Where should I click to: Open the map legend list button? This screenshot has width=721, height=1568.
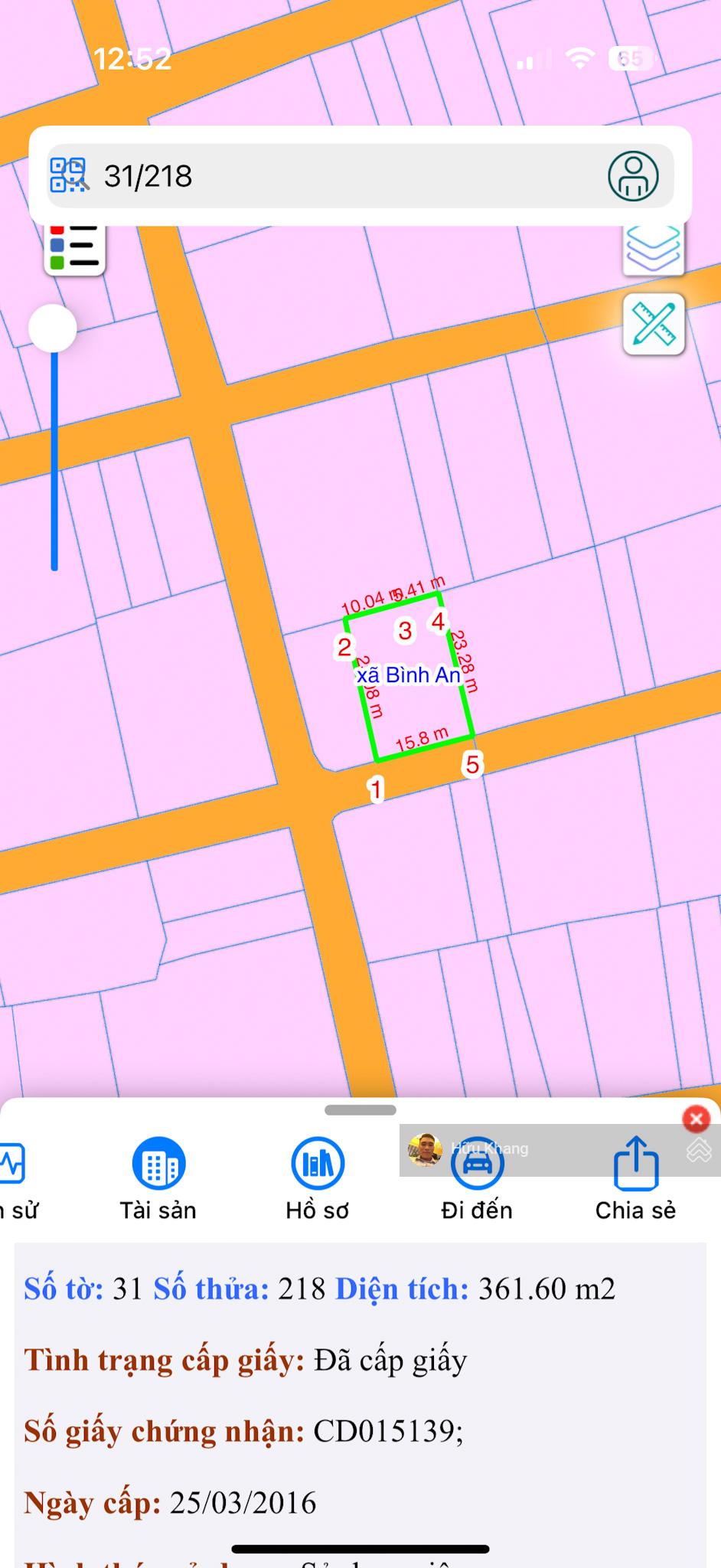[x=75, y=248]
